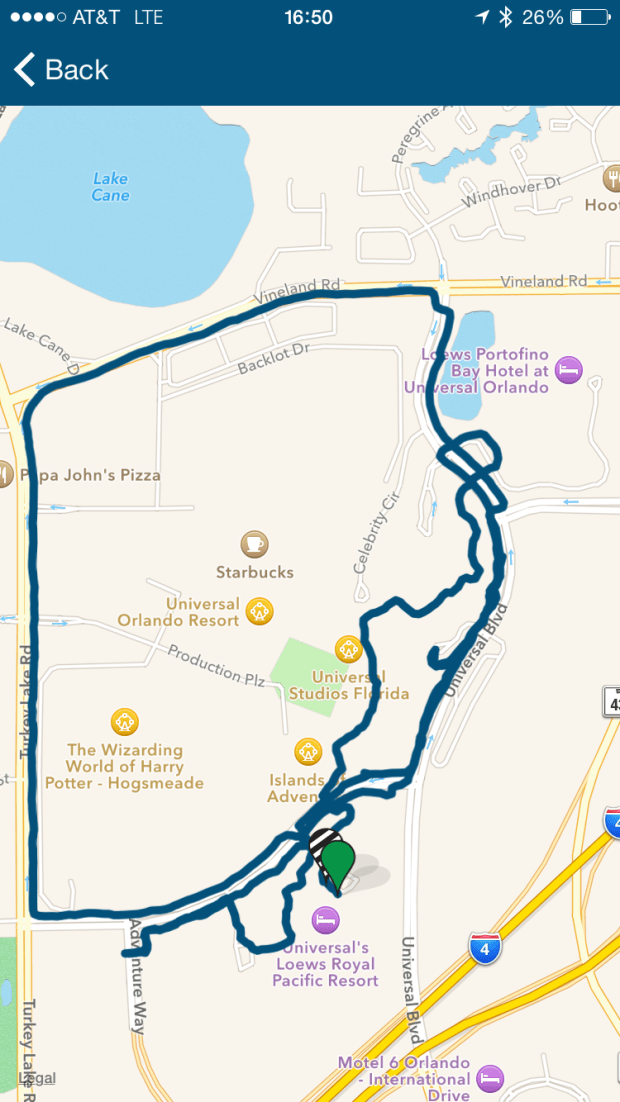Select the Motel 6 Orlando marker
This screenshot has width=620, height=1102.
pos(490,1078)
